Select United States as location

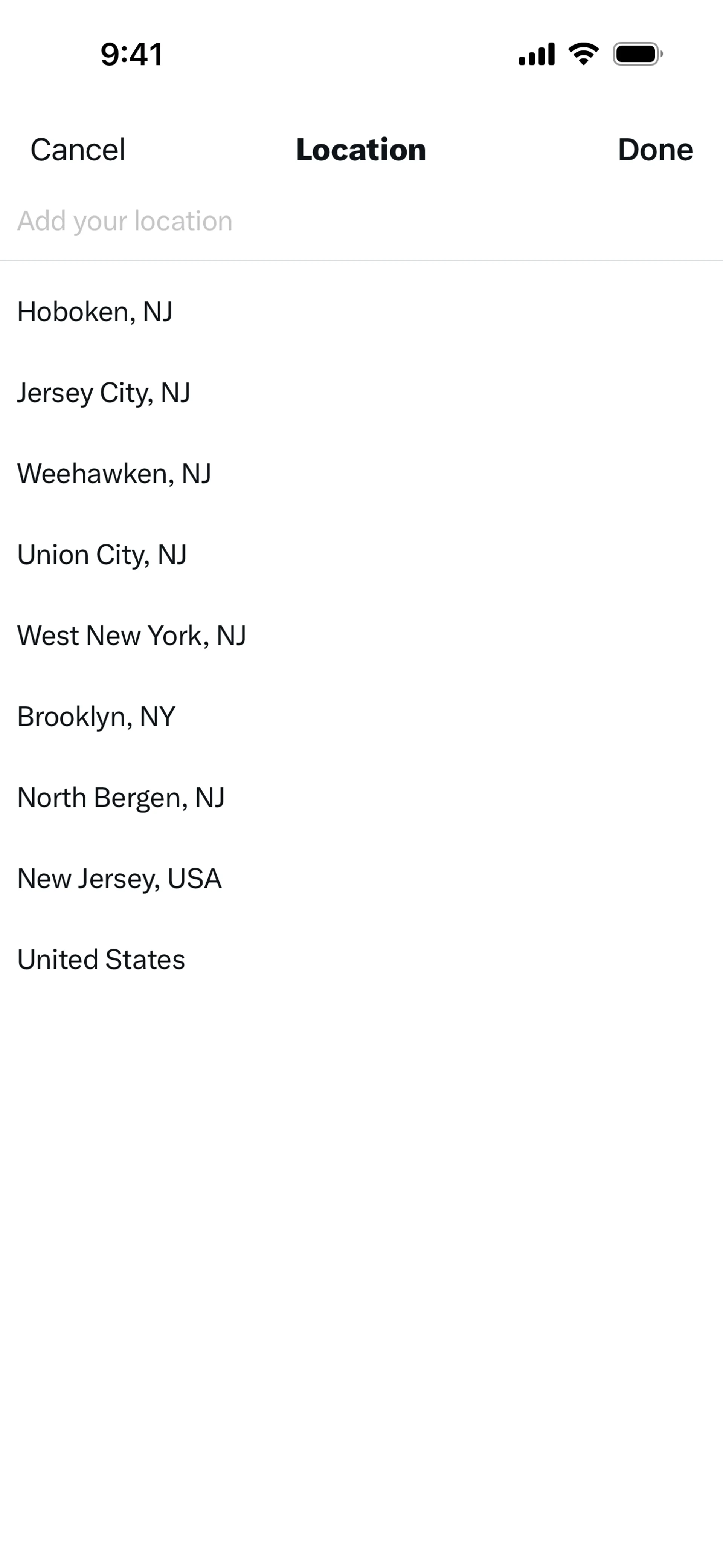click(101, 959)
